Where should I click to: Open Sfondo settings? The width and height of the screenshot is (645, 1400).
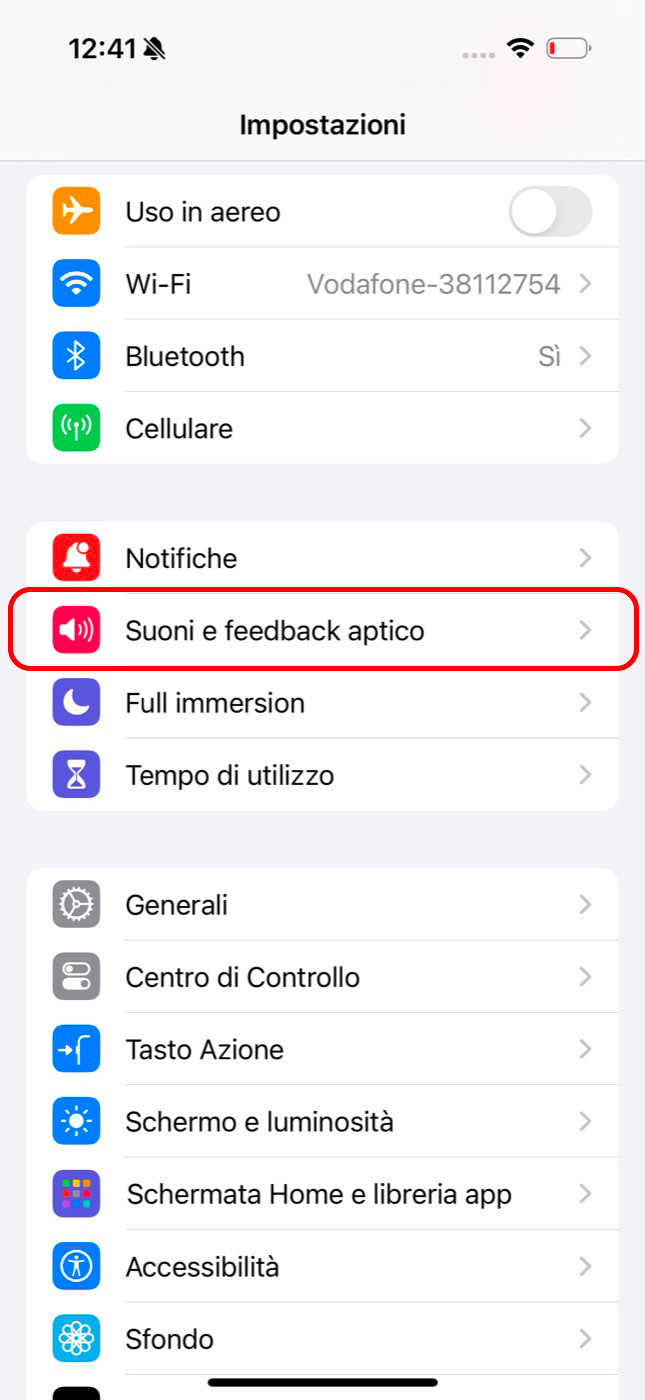pyautogui.click(x=322, y=1338)
